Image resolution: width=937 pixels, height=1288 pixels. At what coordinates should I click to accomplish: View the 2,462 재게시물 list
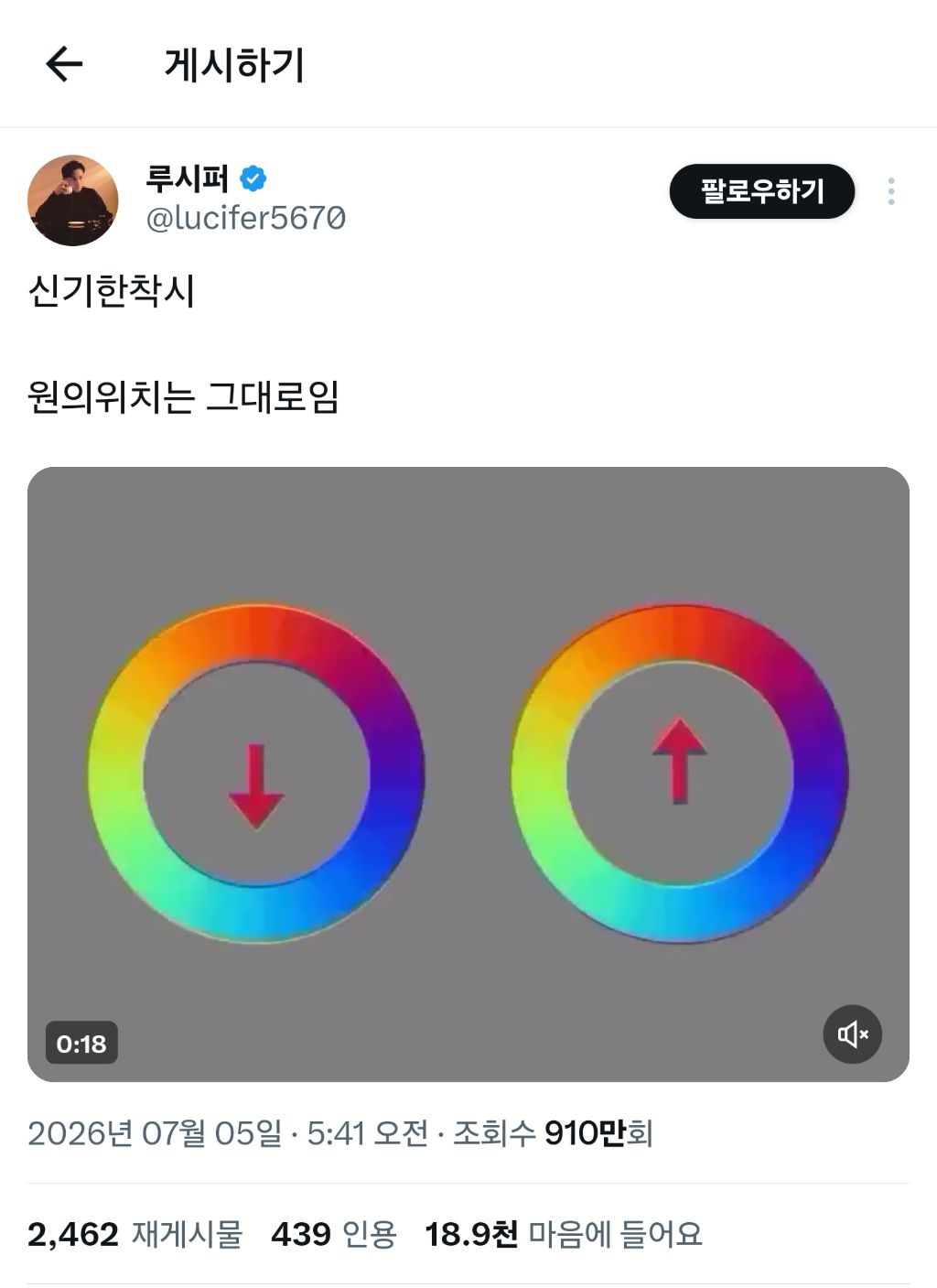click(135, 1234)
